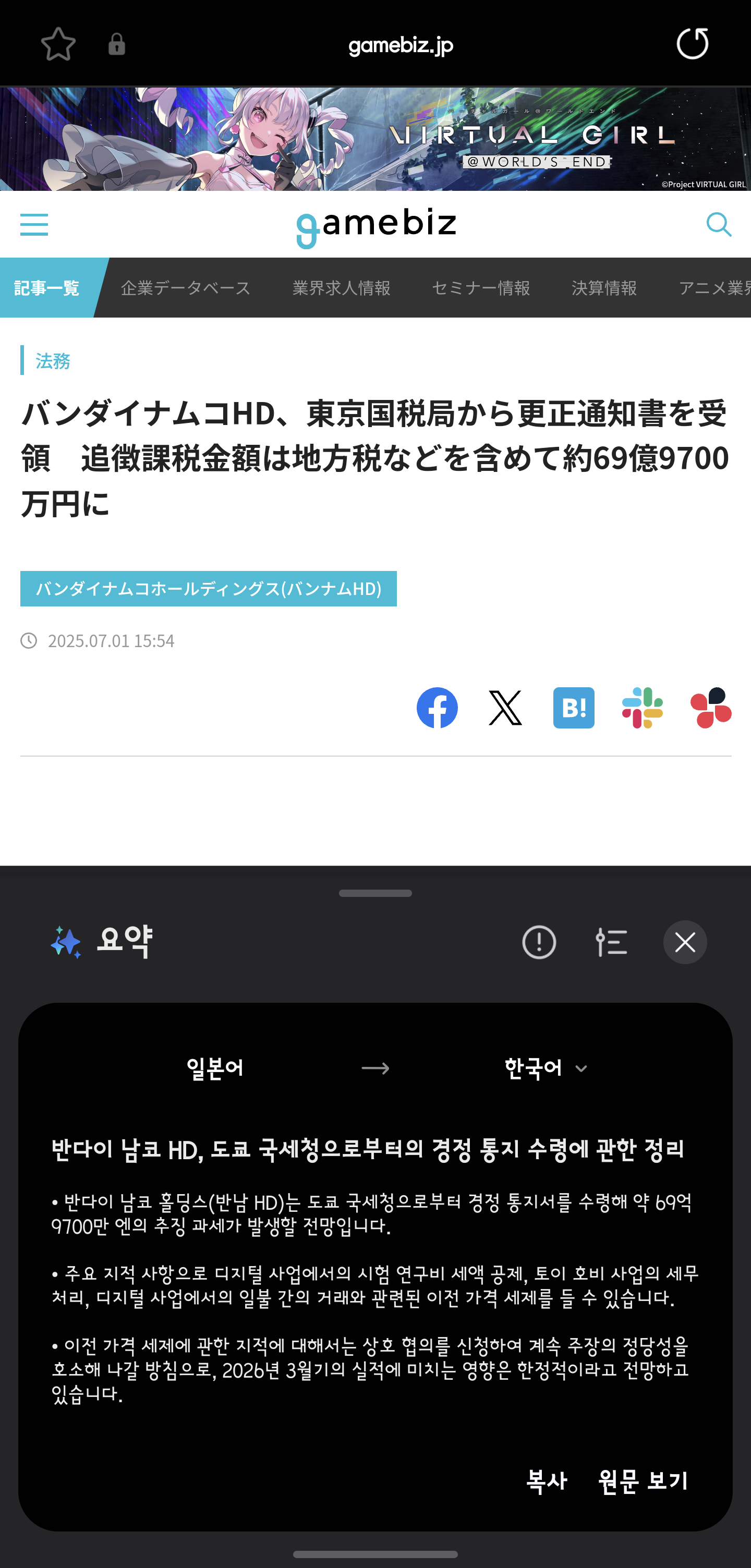Screen dimensions: 751x1568
Task: Switch to the セミナー情報 tab
Action: pyautogui.click(x=481, y=288)
